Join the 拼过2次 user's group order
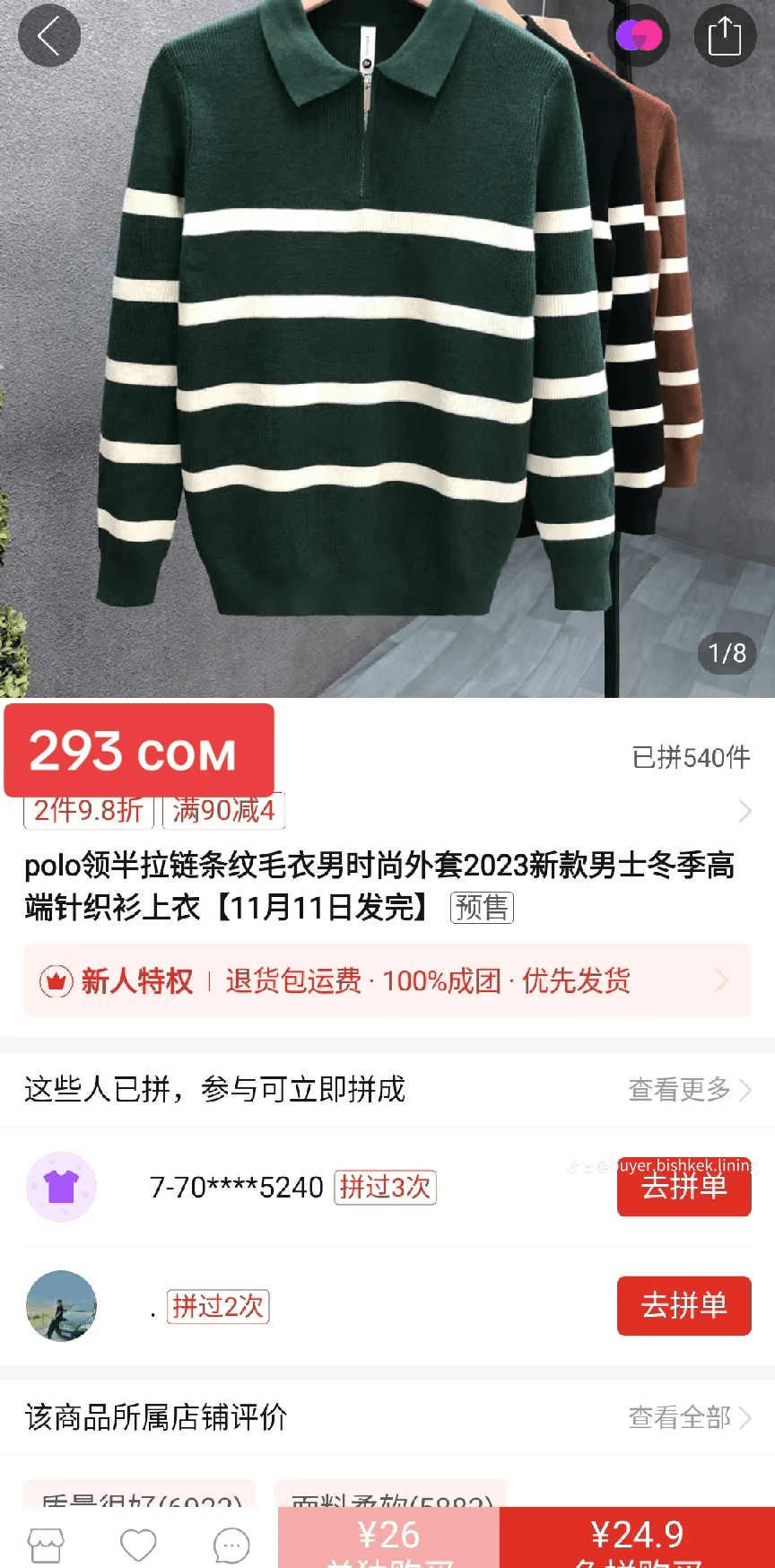Viewport: 775px width, 1568px height. tap(684, 1305)
